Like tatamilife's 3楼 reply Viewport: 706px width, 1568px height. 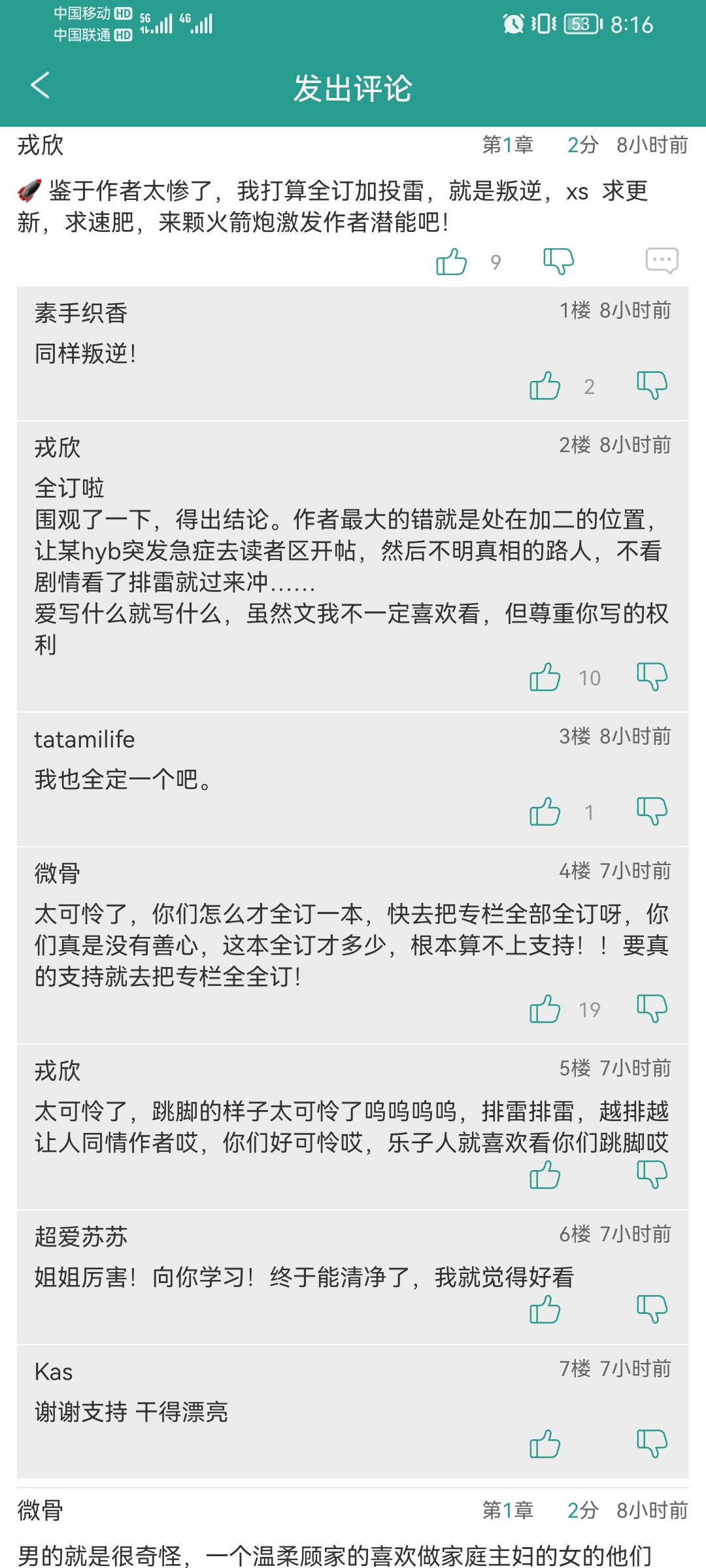[x=545, y=811]
